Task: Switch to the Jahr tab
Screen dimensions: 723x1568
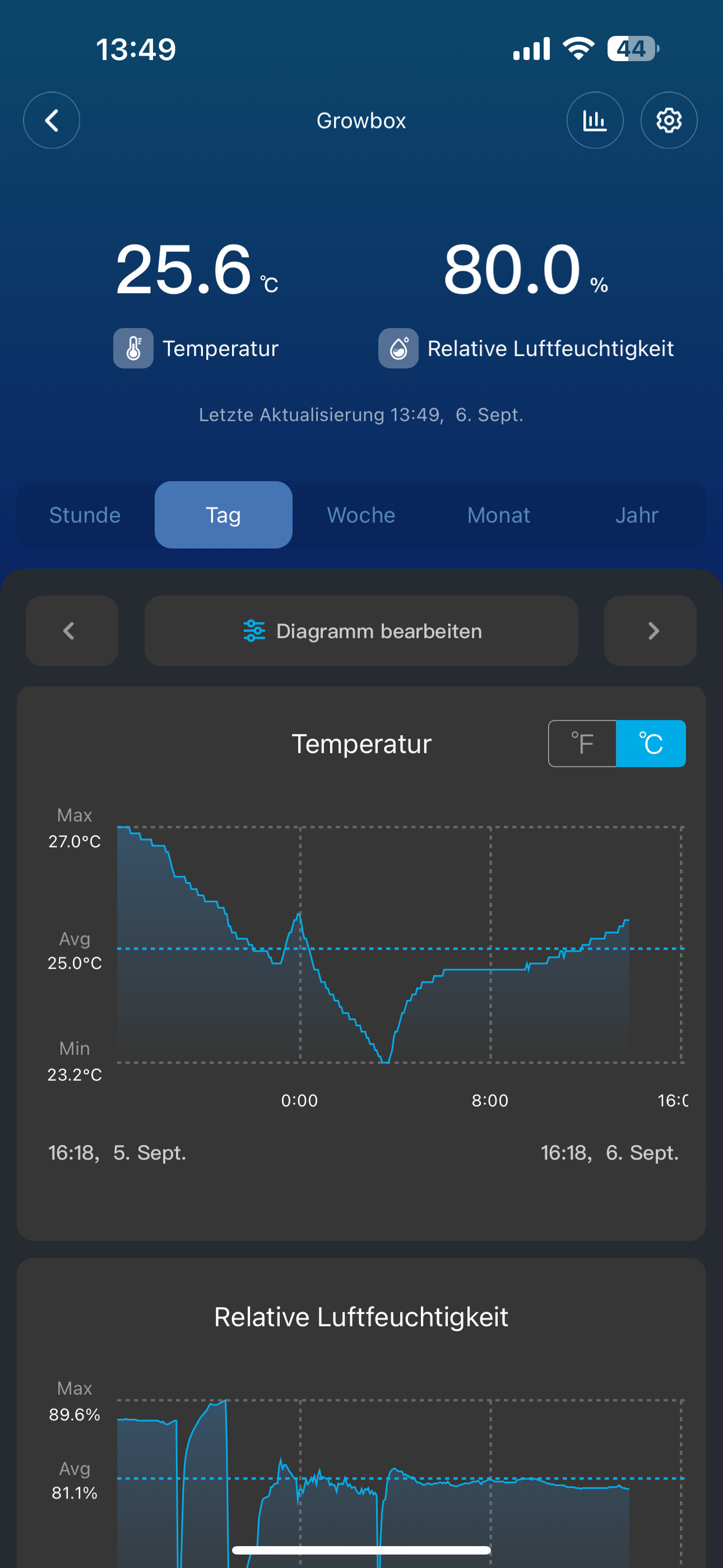Action: coord(636,515)
